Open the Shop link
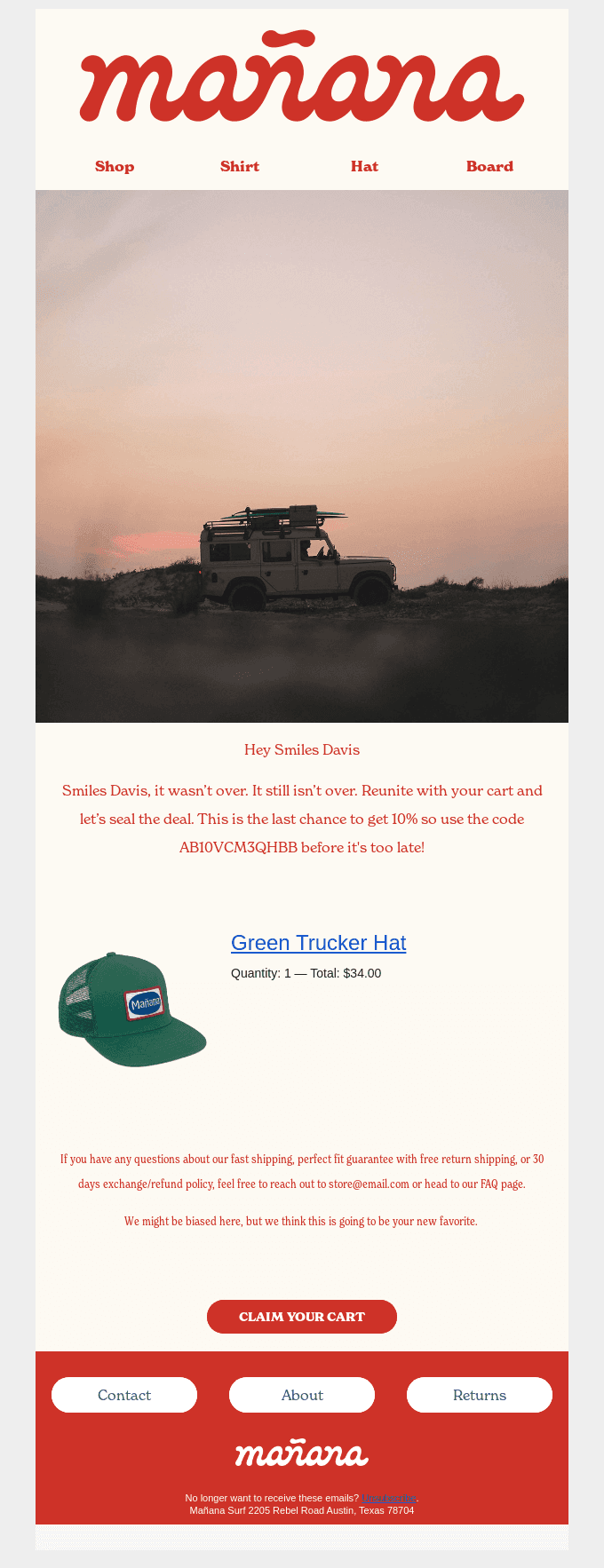 [x=115, y=166]
